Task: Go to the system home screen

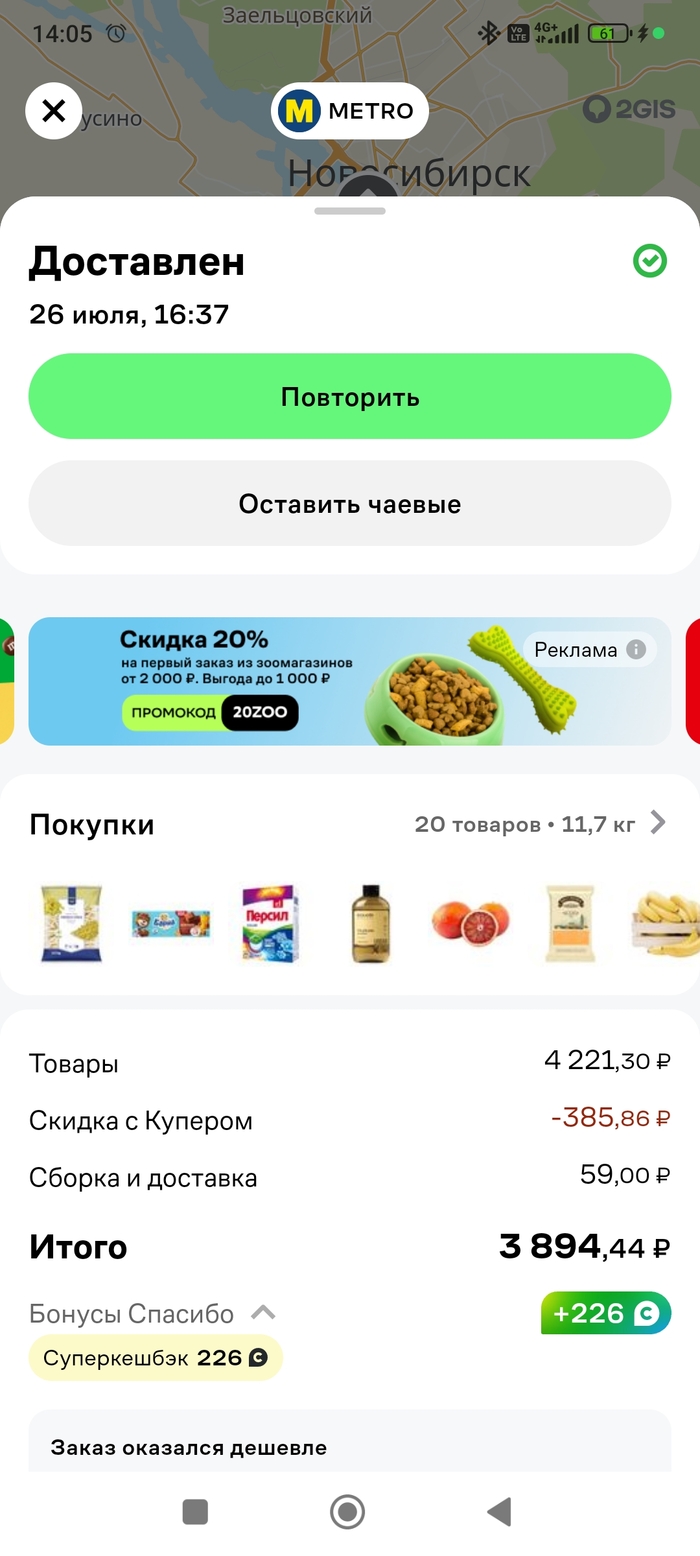Action: [x=347, y=1511]
